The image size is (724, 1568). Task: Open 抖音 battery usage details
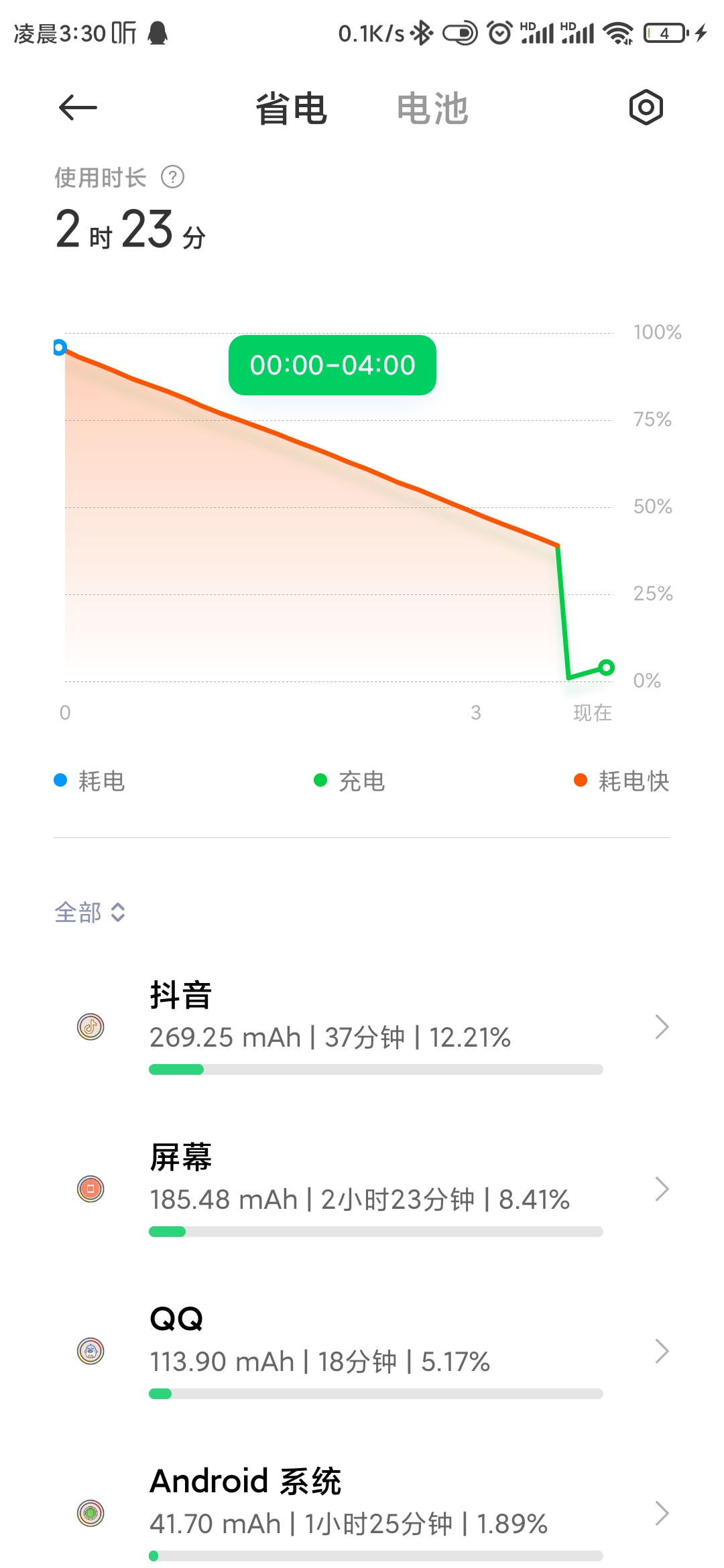362,1027
